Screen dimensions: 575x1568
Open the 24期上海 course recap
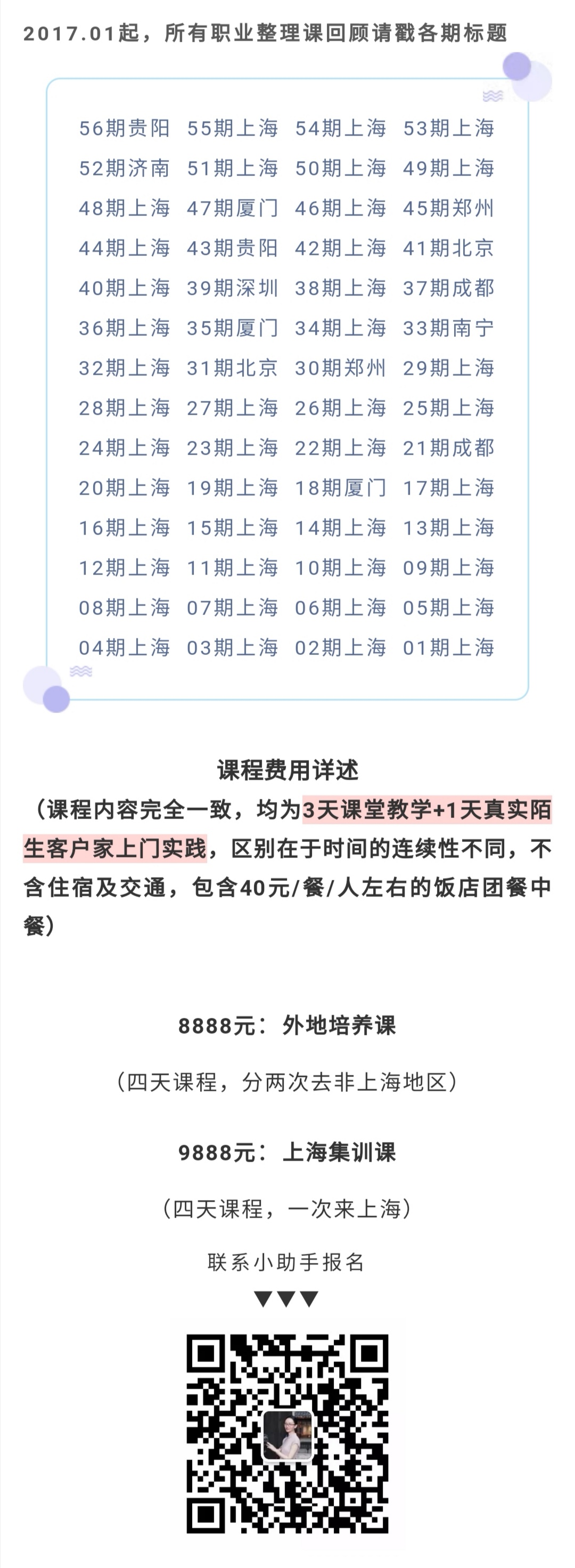pos(124,448)
